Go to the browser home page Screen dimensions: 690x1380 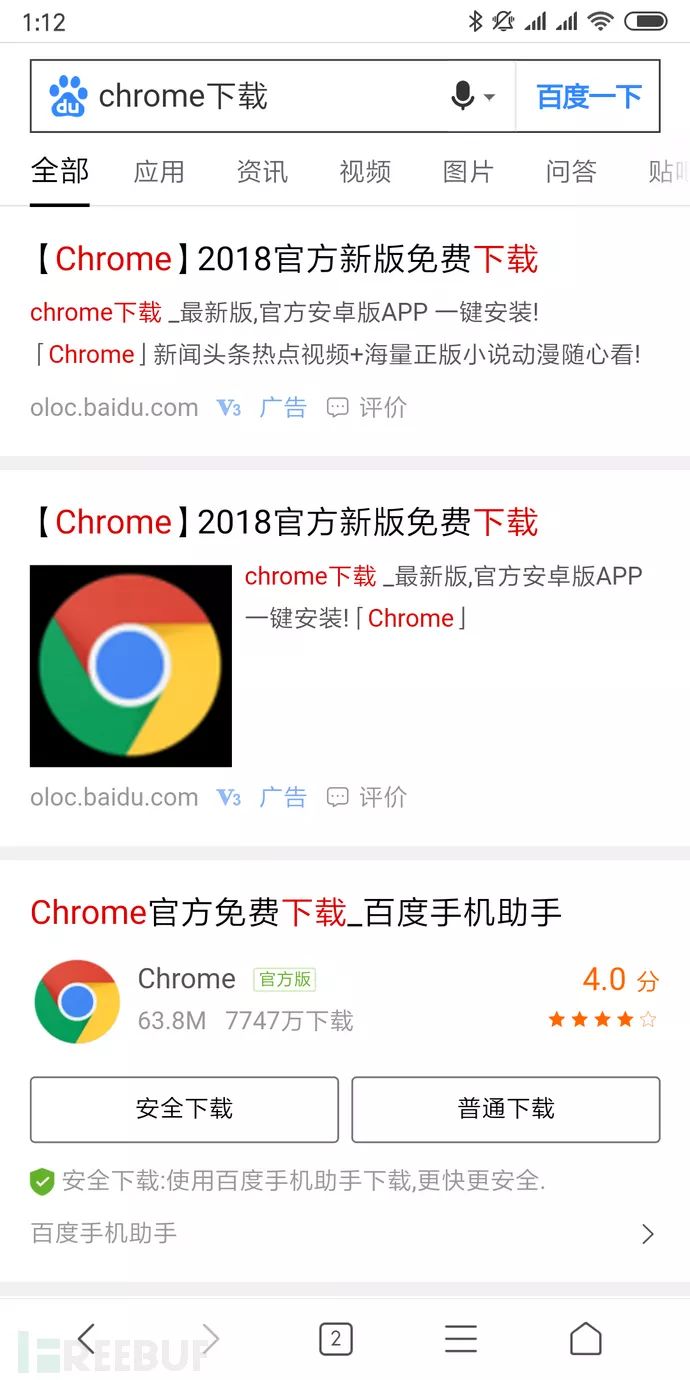tap(586, 1339)
